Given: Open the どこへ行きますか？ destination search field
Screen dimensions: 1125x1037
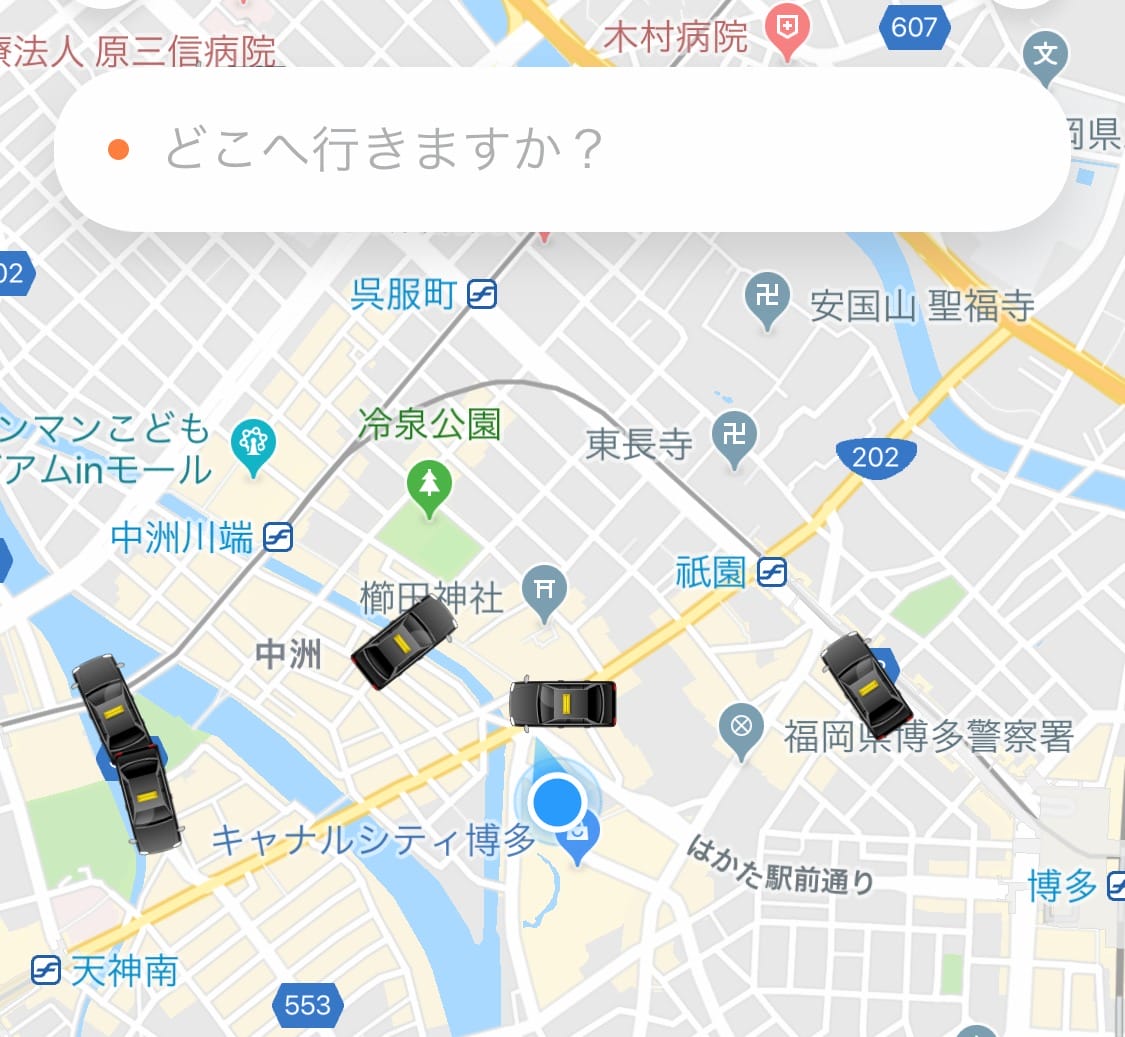Looking at the screenshot, I should (x=560, y=150).
